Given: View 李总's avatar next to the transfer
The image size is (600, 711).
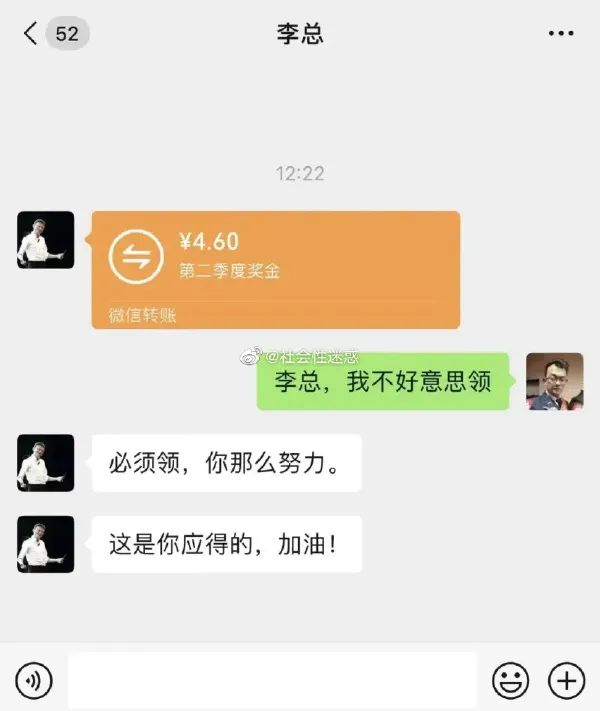Looking at the screenshot, I should coord(46,240).
